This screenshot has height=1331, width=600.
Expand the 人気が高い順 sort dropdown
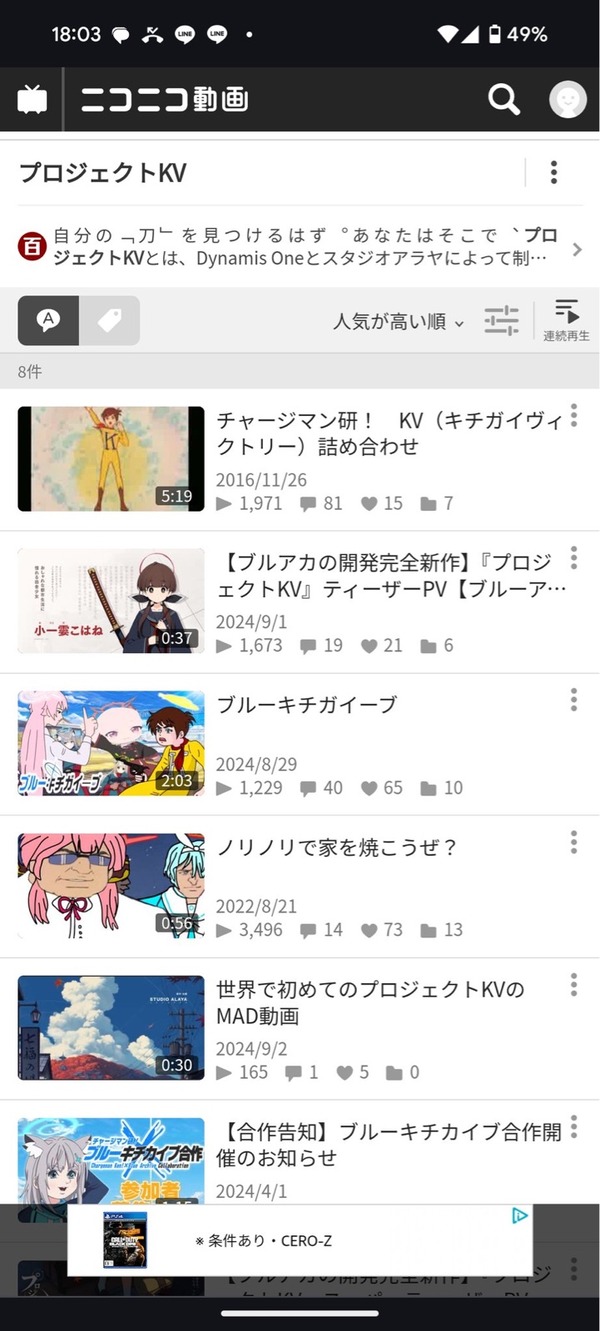[x=399, y=321]
